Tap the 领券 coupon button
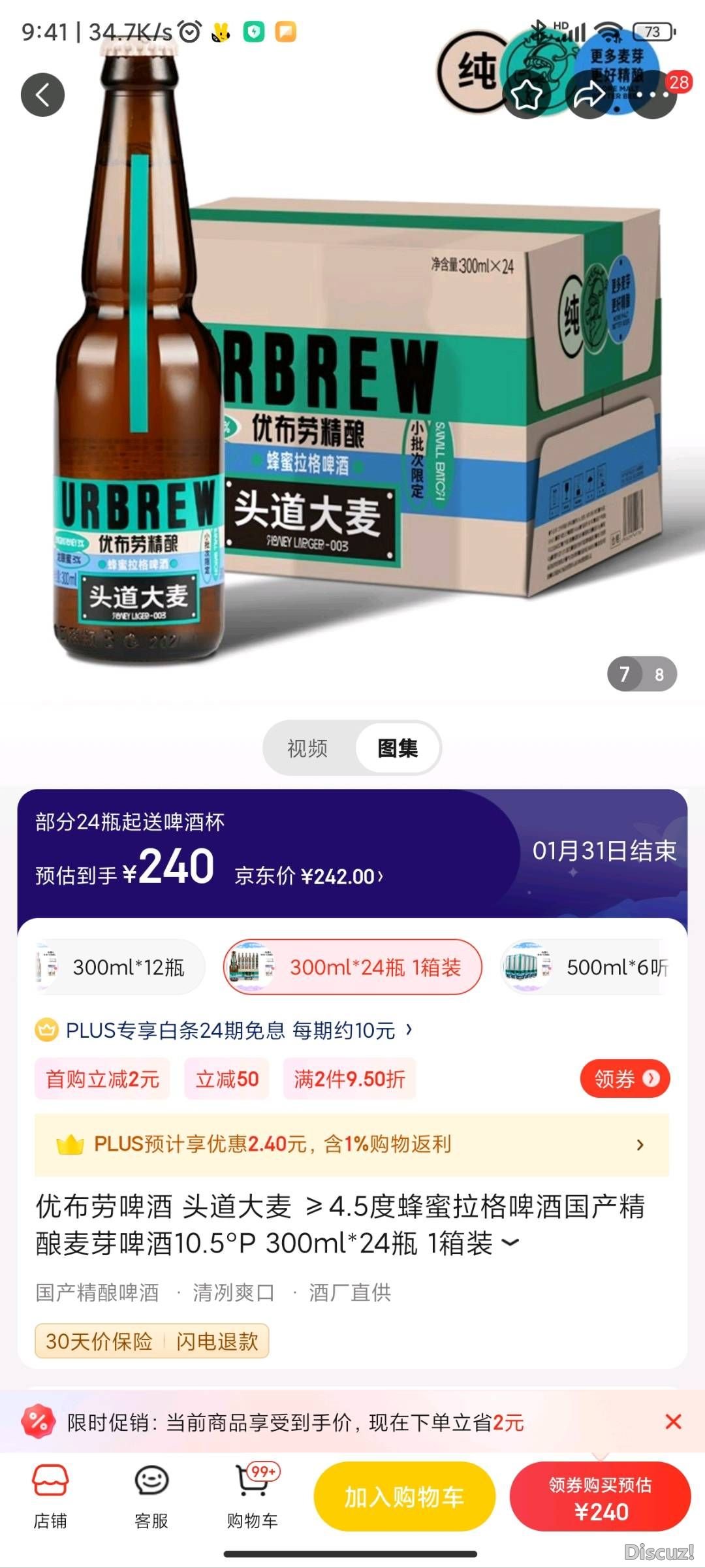 625,1078
